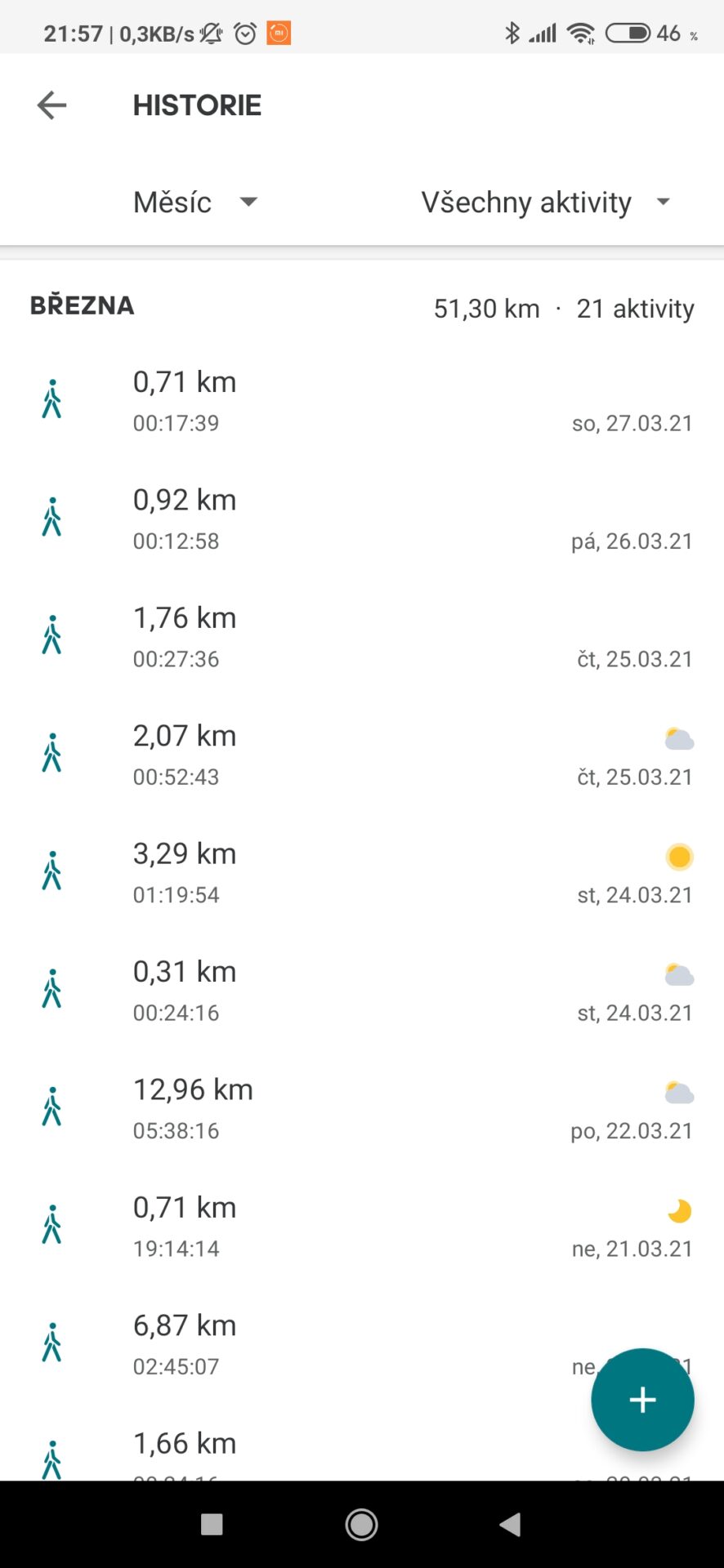Tap the system home button
724x1568 pixels.
click(x=361, y=1524)
